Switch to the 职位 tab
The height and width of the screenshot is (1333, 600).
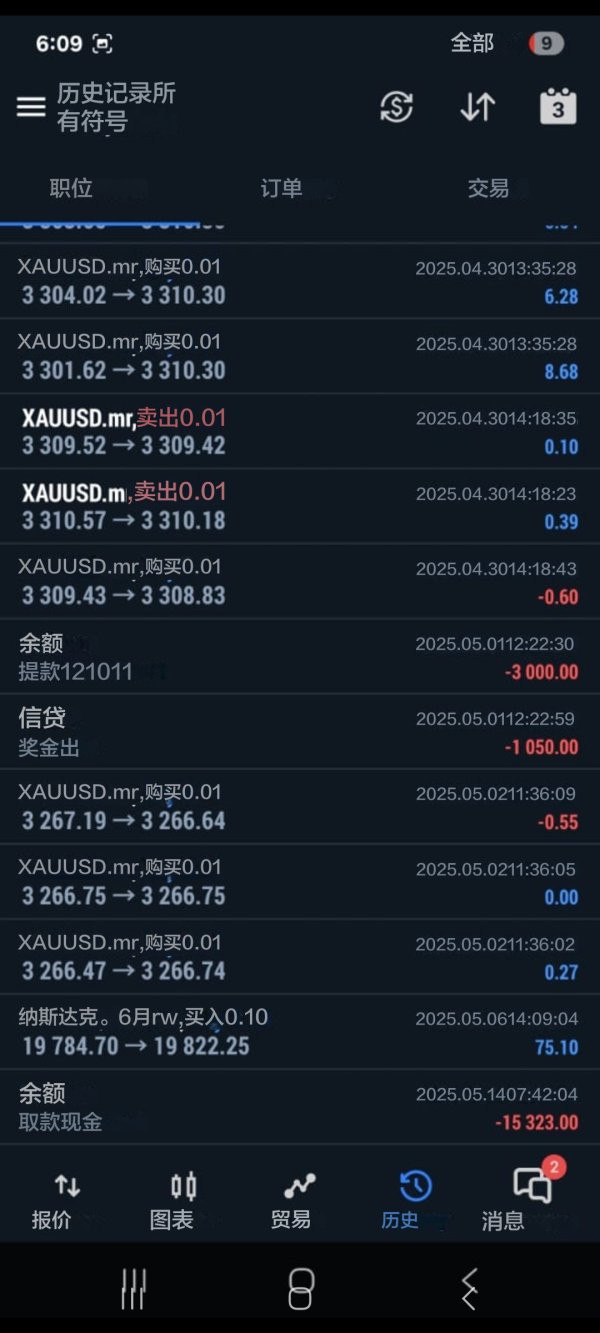pyautogui.click(x=71, y=188)
